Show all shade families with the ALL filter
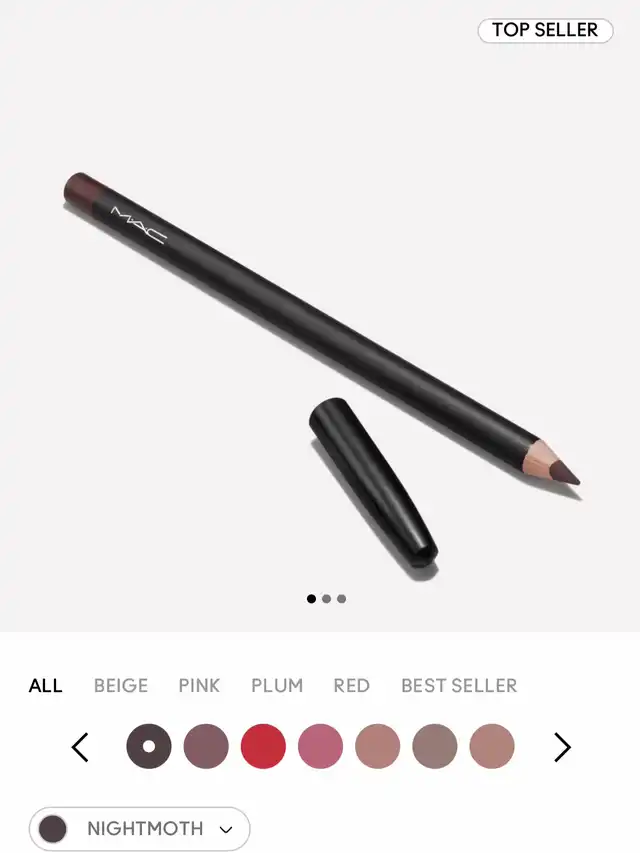 [x=45, y=686]
